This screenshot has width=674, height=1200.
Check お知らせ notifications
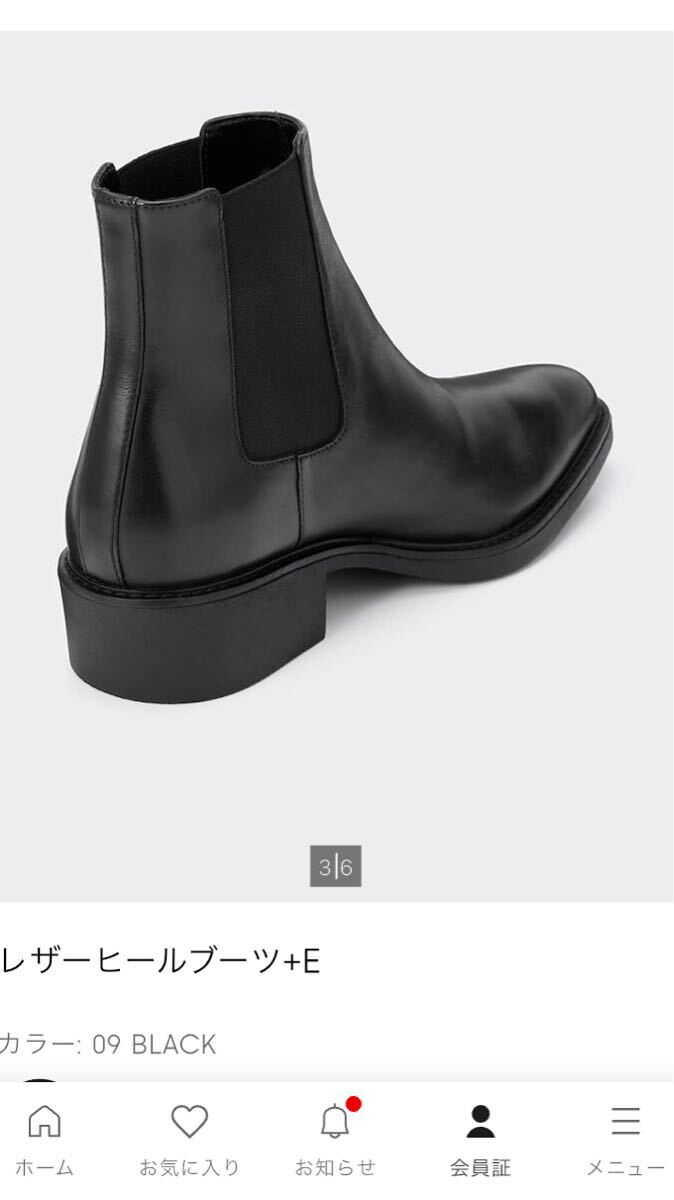(x=336, y=1138)
